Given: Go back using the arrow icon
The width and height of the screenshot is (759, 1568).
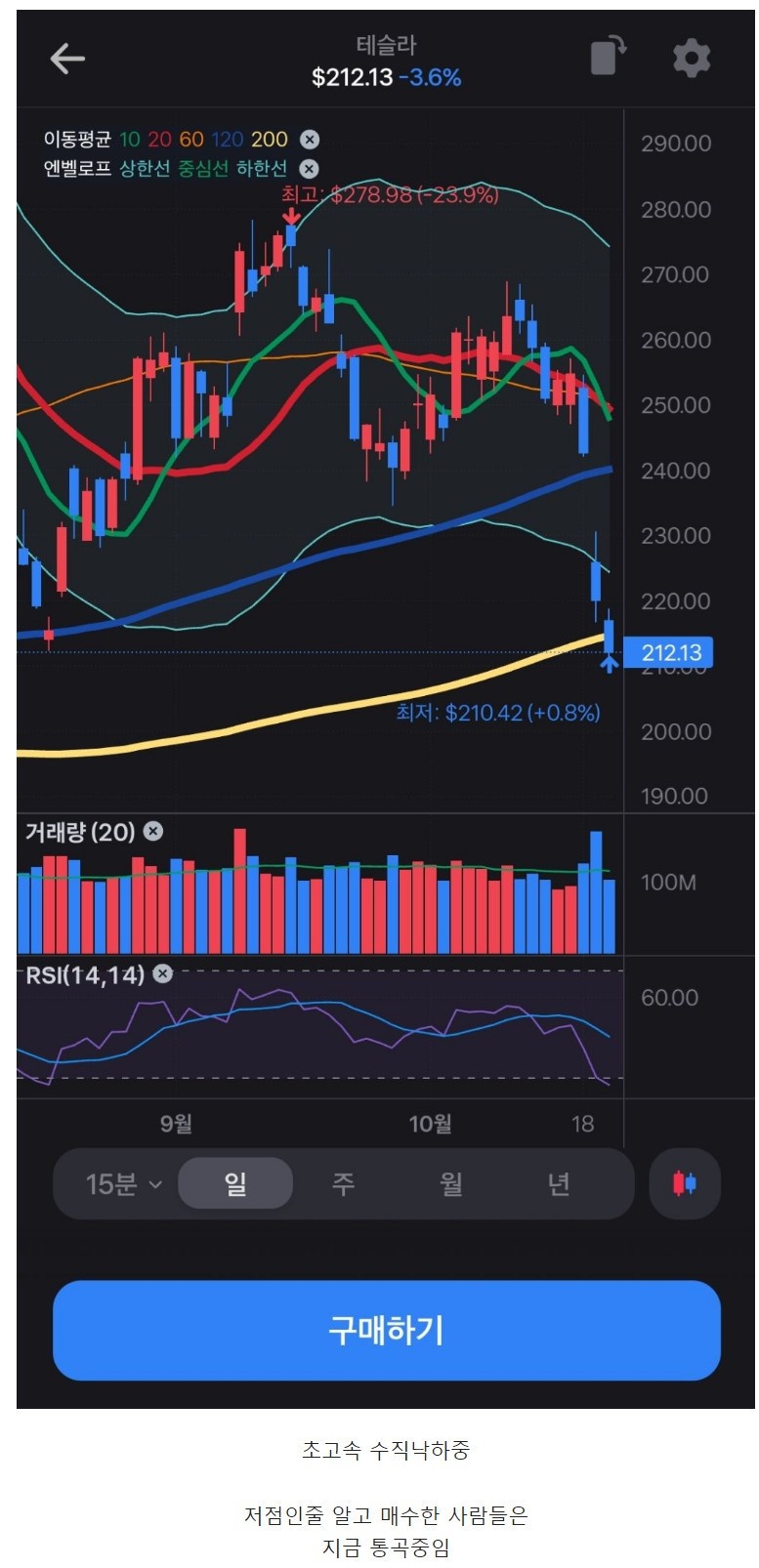Looking at the screenshot, I should (67, 59).
